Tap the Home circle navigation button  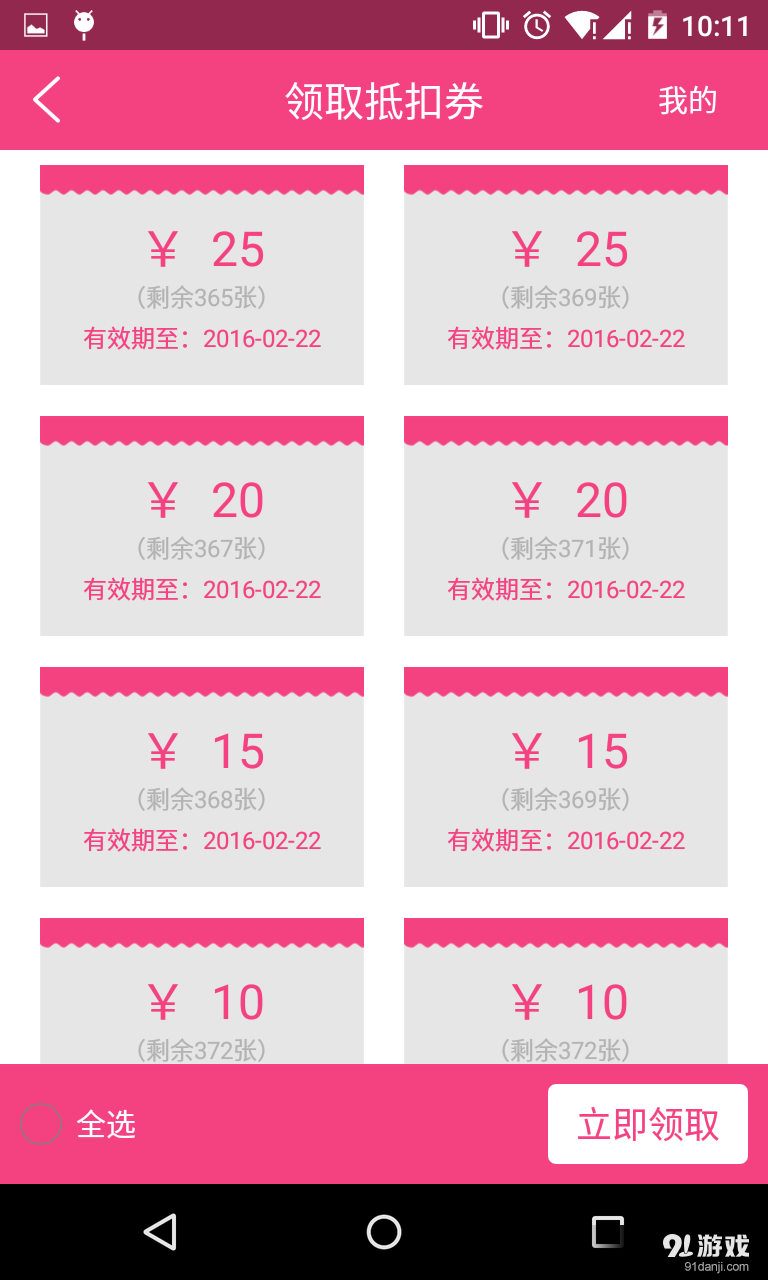coord(384,1232)
